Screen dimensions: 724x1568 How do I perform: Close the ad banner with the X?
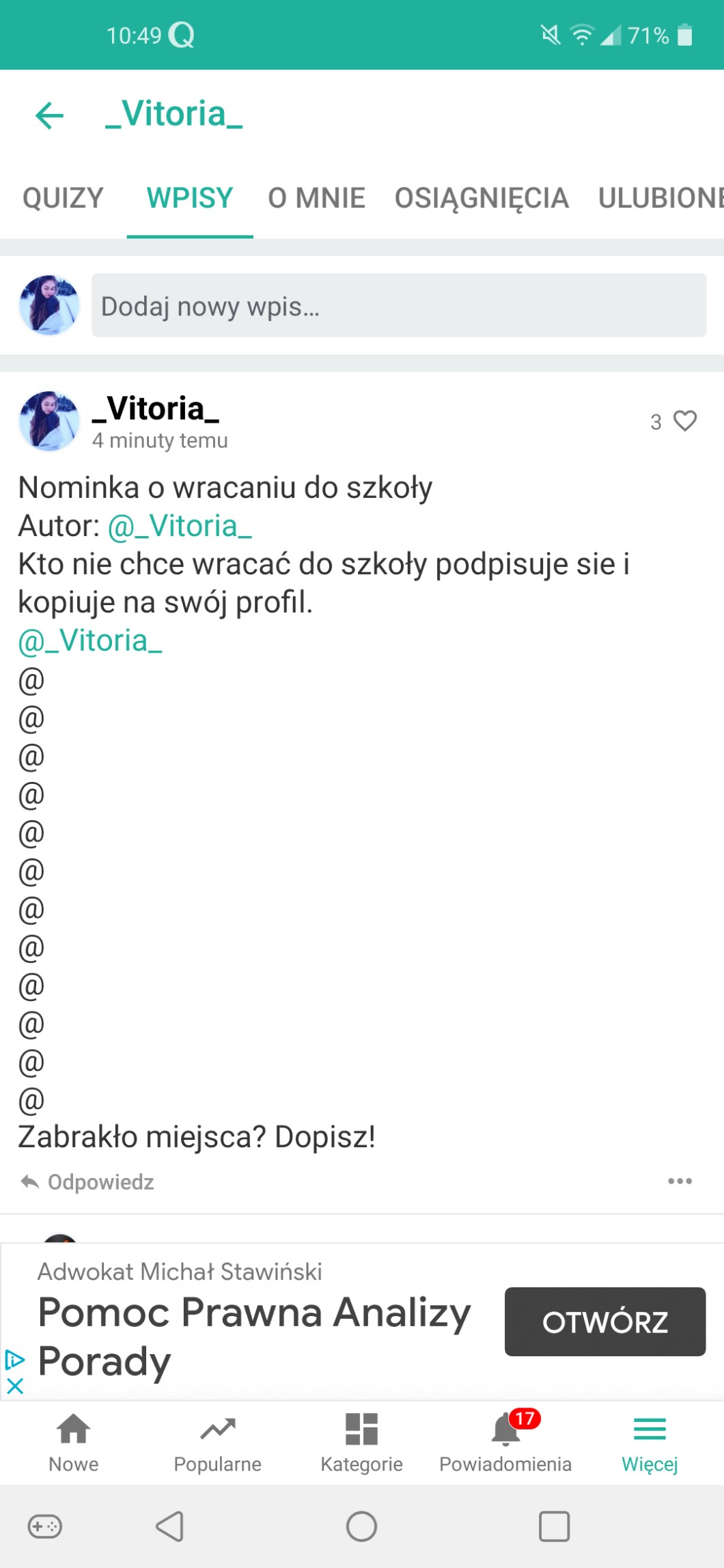click(15, 1386)
